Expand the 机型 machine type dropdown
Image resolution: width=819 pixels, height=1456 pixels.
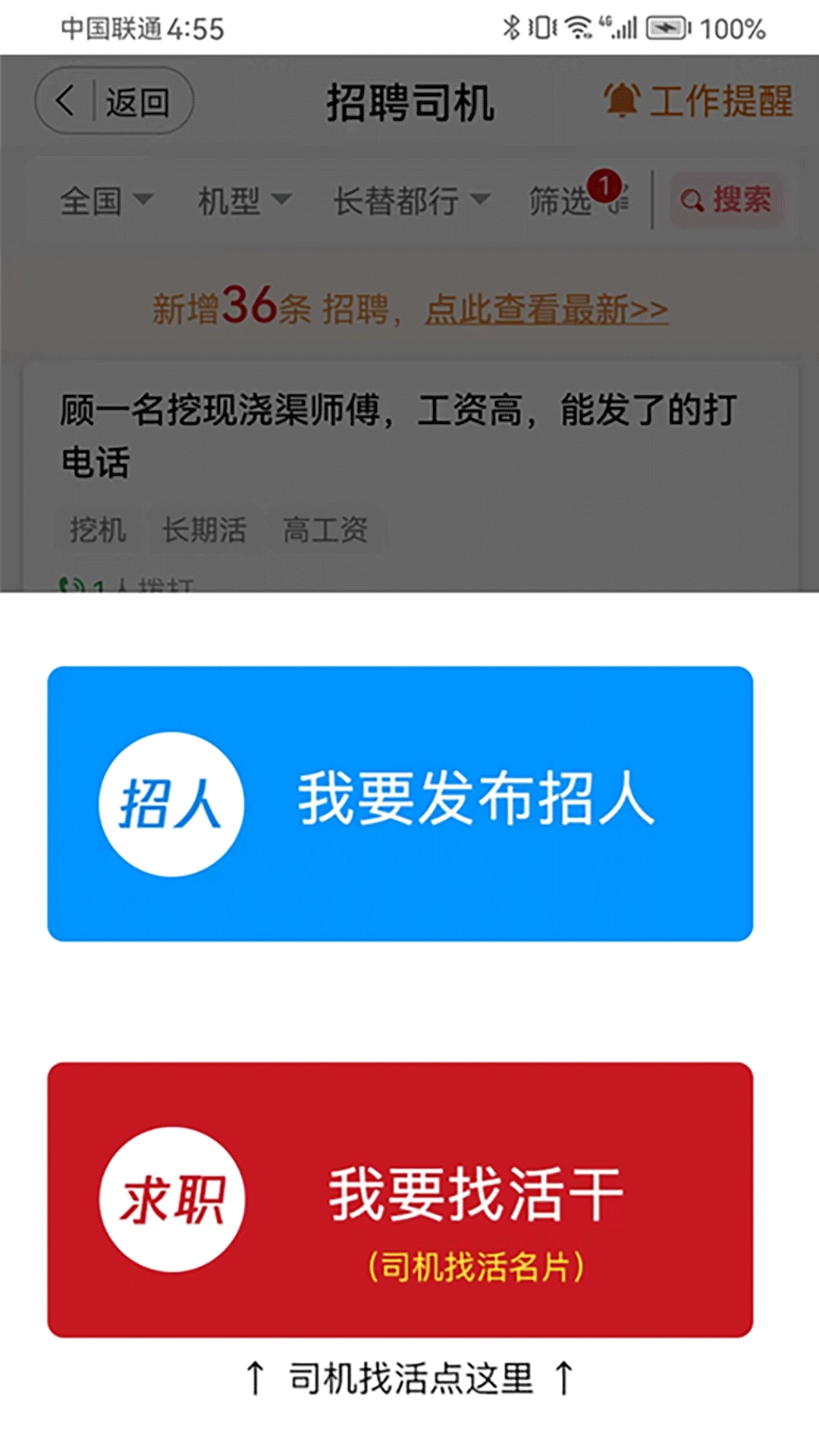(244, 201)
